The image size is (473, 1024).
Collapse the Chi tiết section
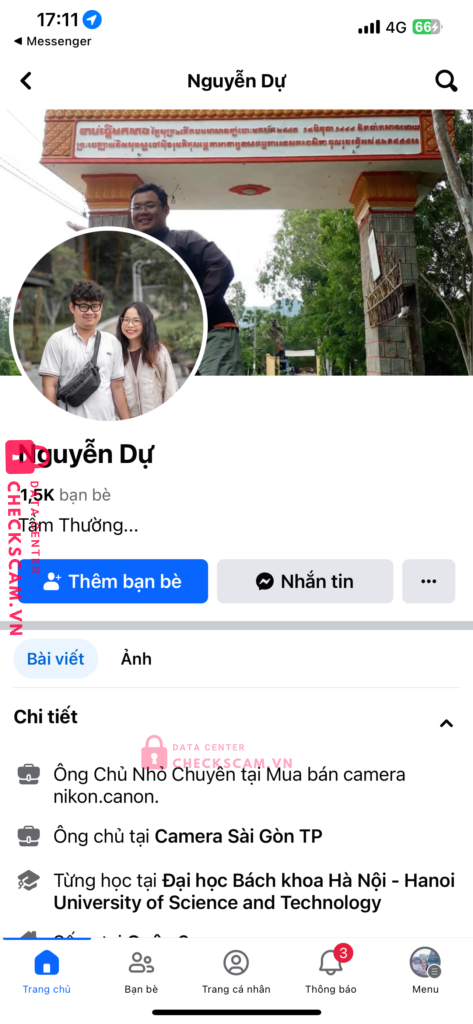(446, 723)
